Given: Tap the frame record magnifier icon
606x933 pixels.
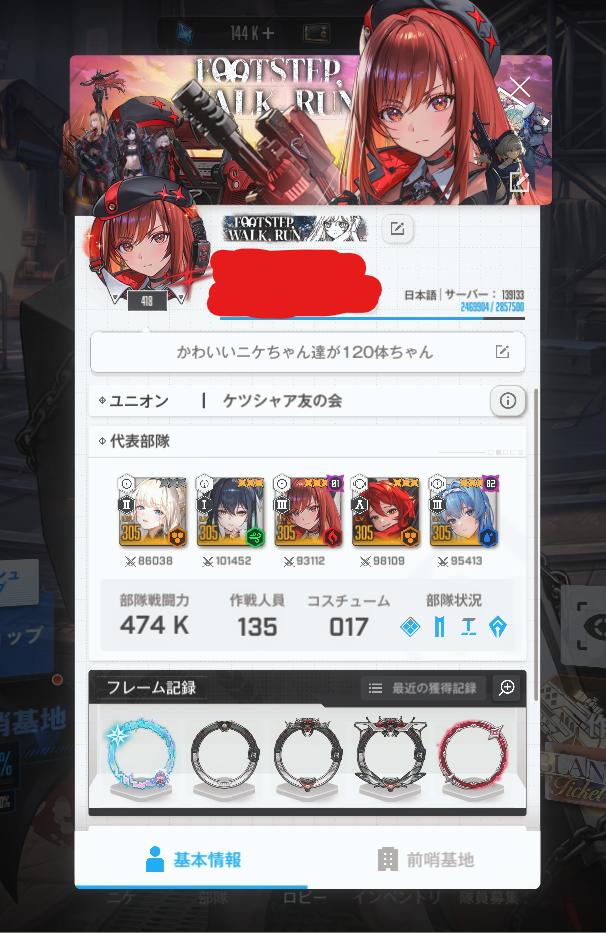Looking at the screenshot, I should point(507,688).
